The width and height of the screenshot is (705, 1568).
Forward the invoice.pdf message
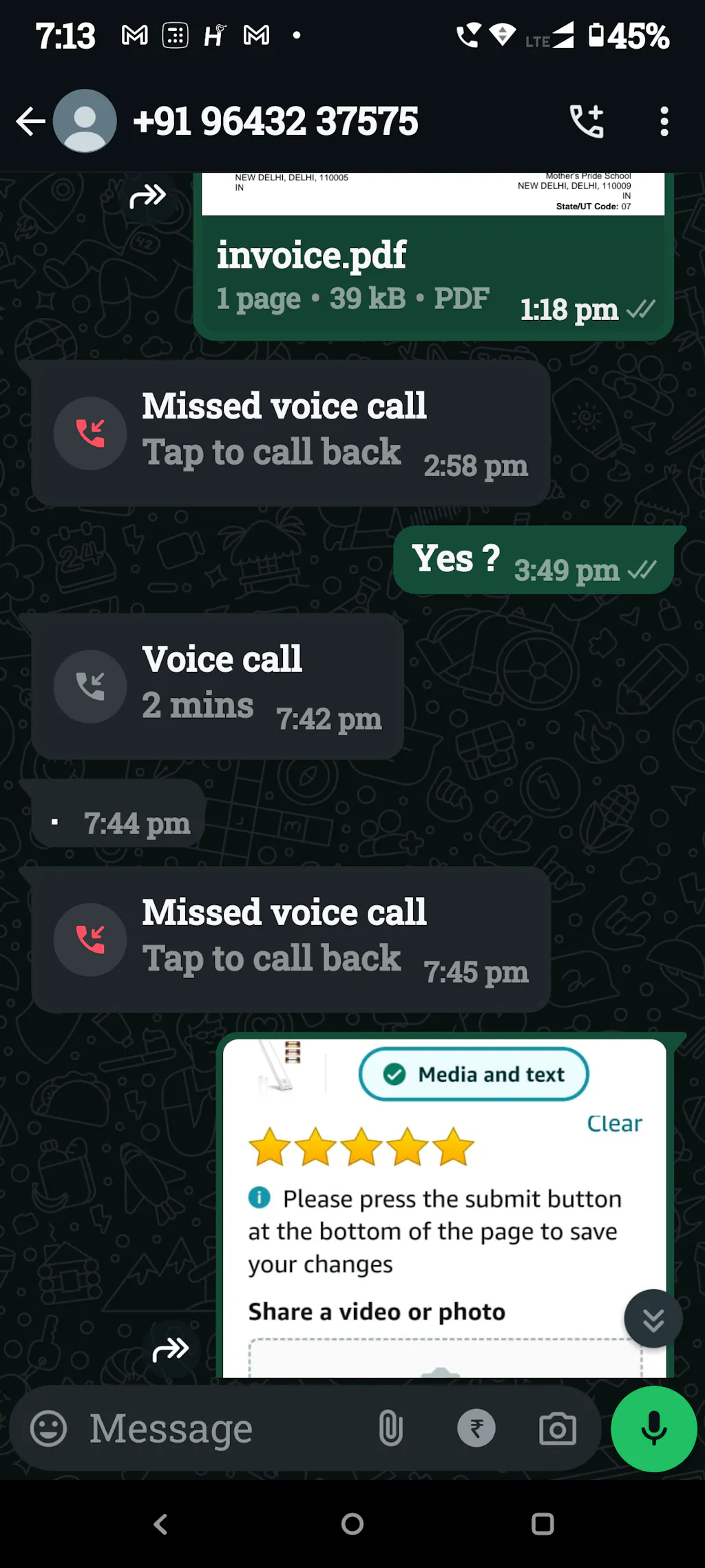pos(147,197)
